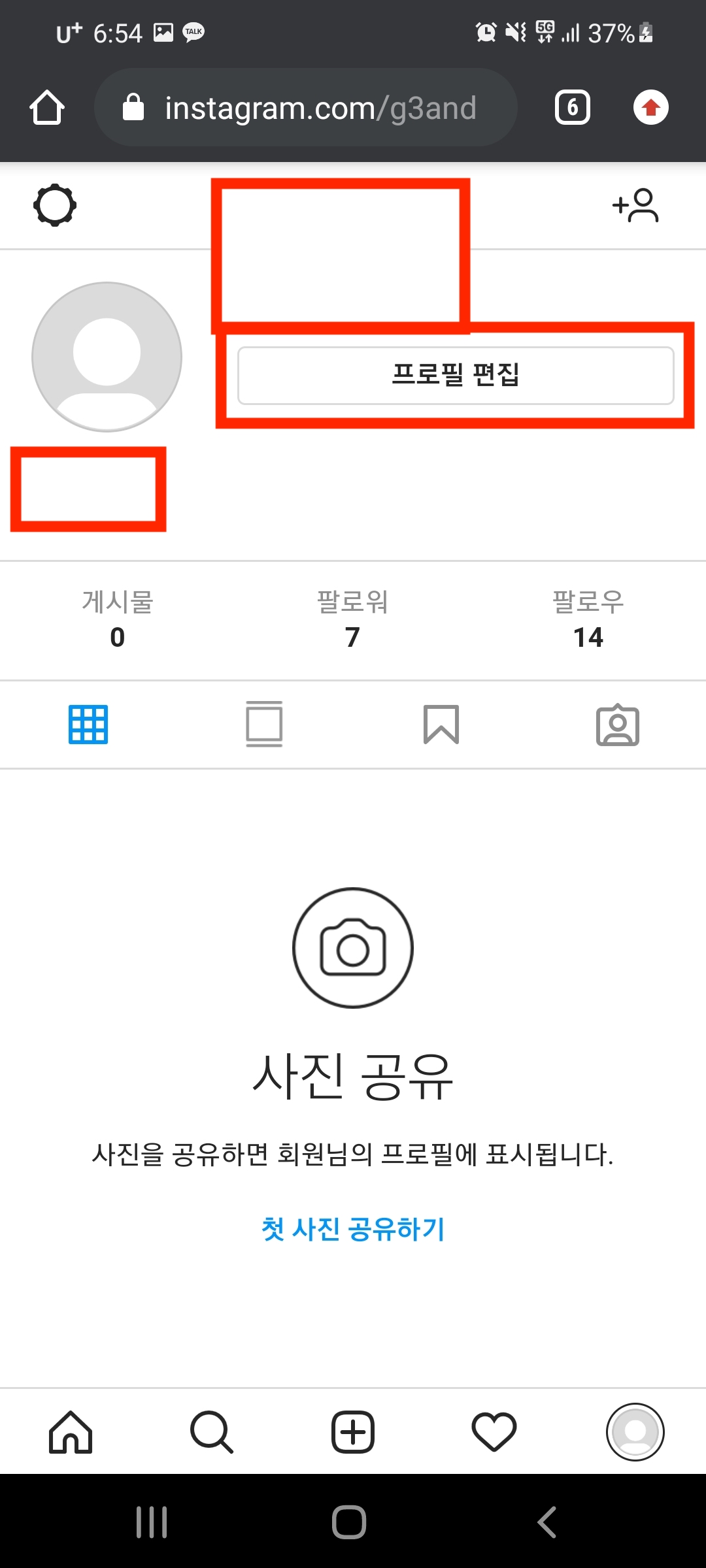The image size is (706, 1568).
Task: Tap the 첫 사진 공유하기 link
Action: (x=353, y=1229)
